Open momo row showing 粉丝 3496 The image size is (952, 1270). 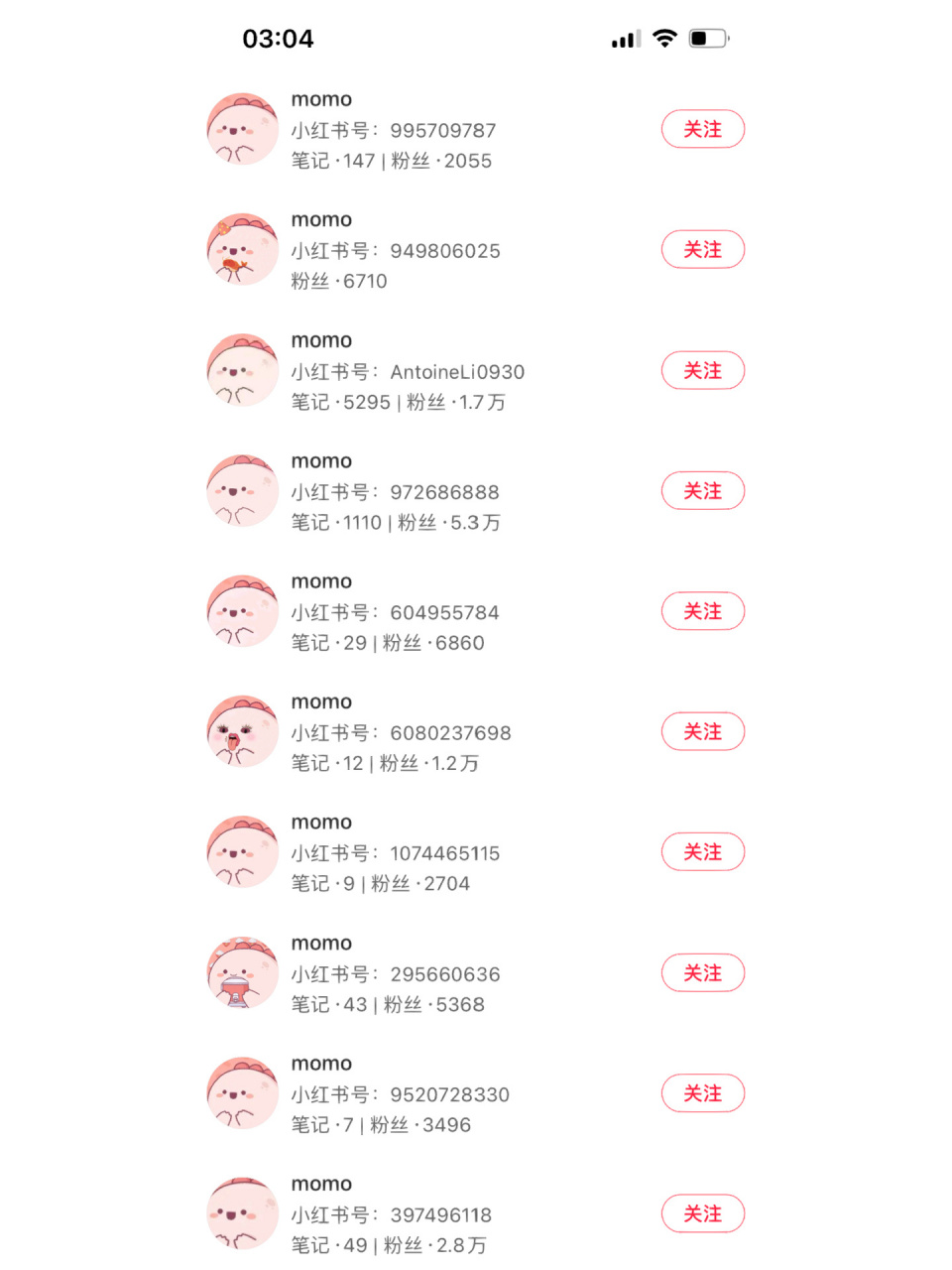(397, 1094)
